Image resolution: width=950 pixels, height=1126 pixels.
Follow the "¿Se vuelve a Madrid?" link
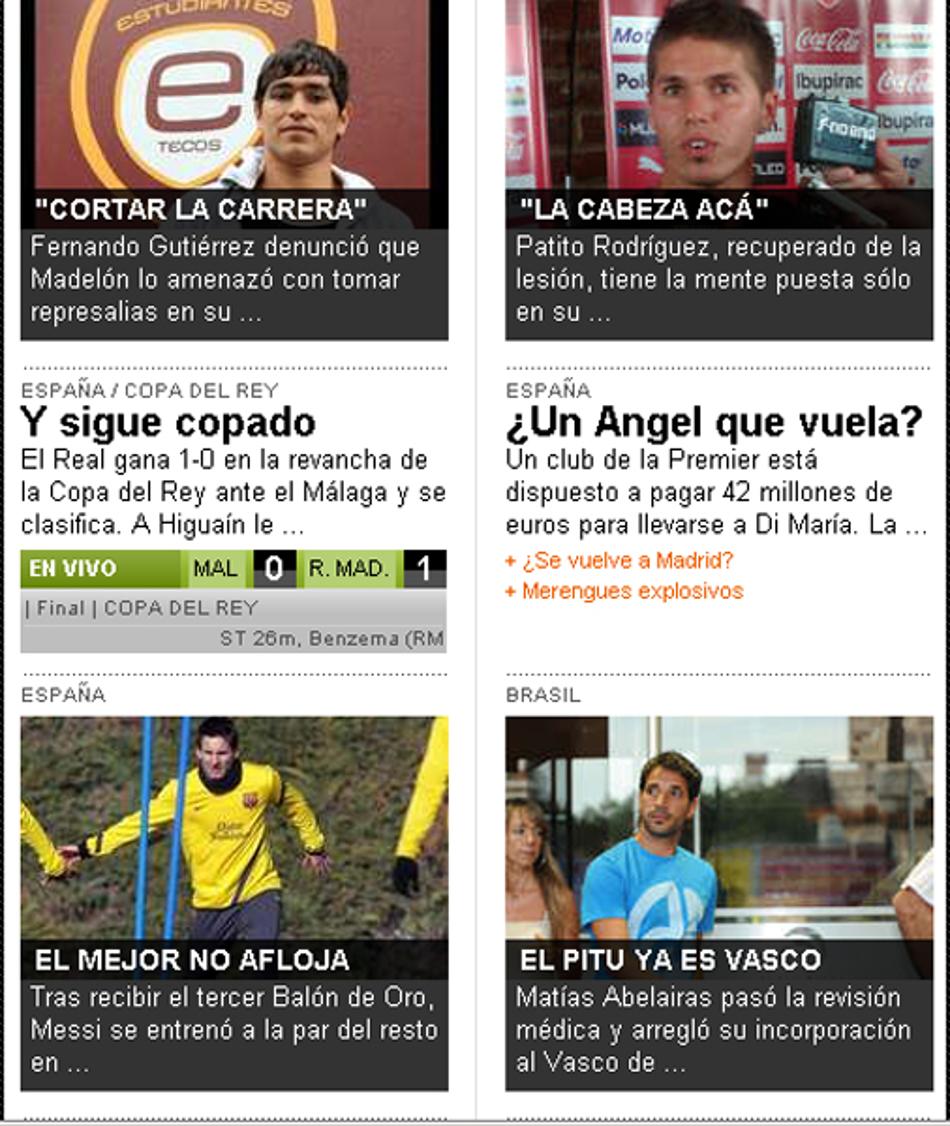[626, 561]
